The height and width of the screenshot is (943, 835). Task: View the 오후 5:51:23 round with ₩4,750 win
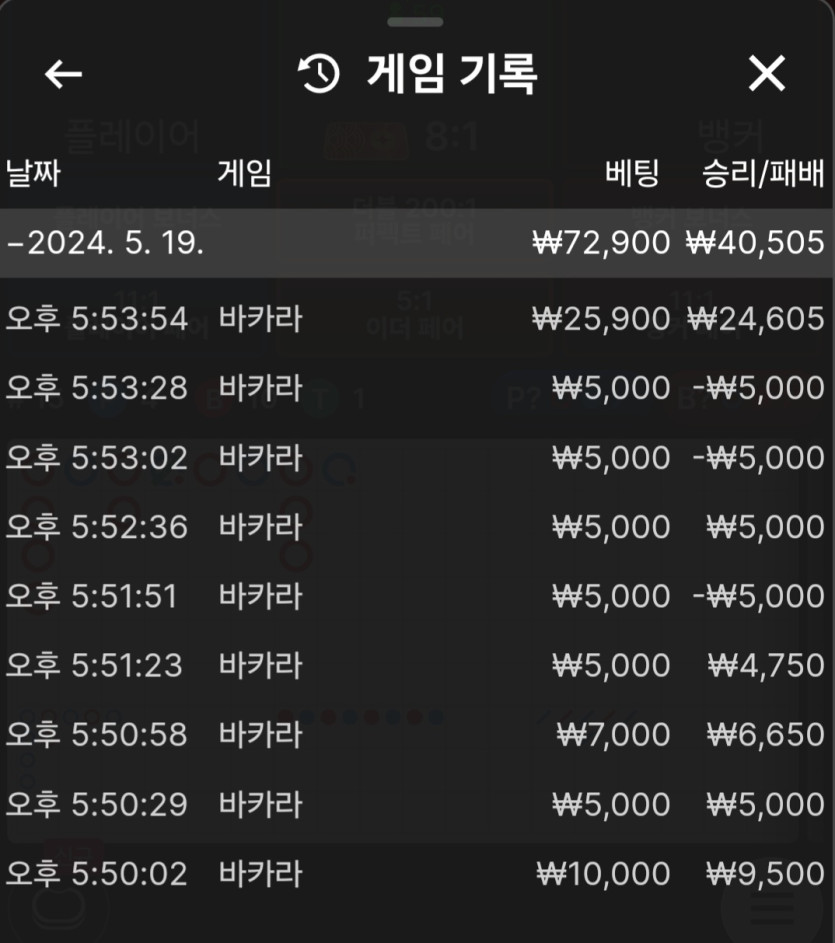click(417, 666)
